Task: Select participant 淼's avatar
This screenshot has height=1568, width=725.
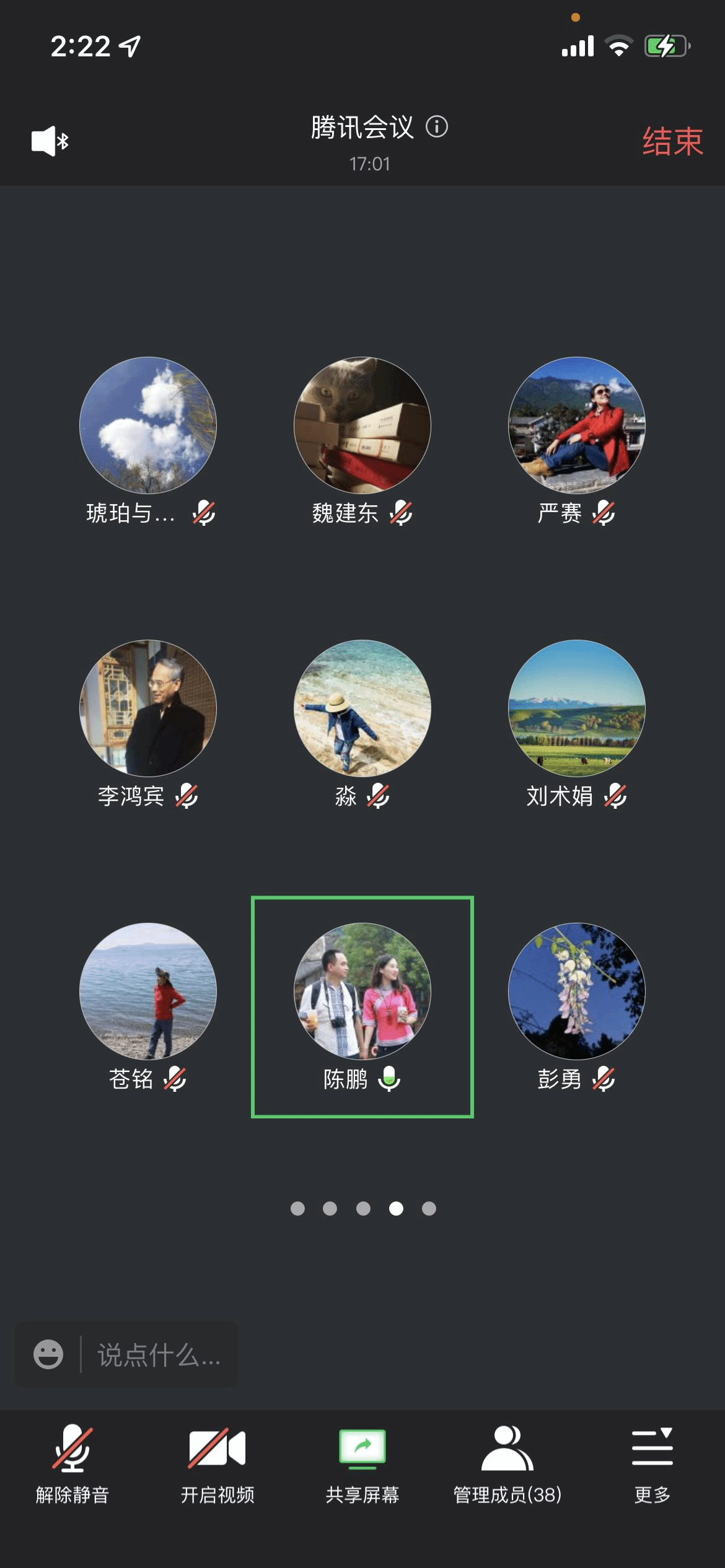Action: (362, 708)
